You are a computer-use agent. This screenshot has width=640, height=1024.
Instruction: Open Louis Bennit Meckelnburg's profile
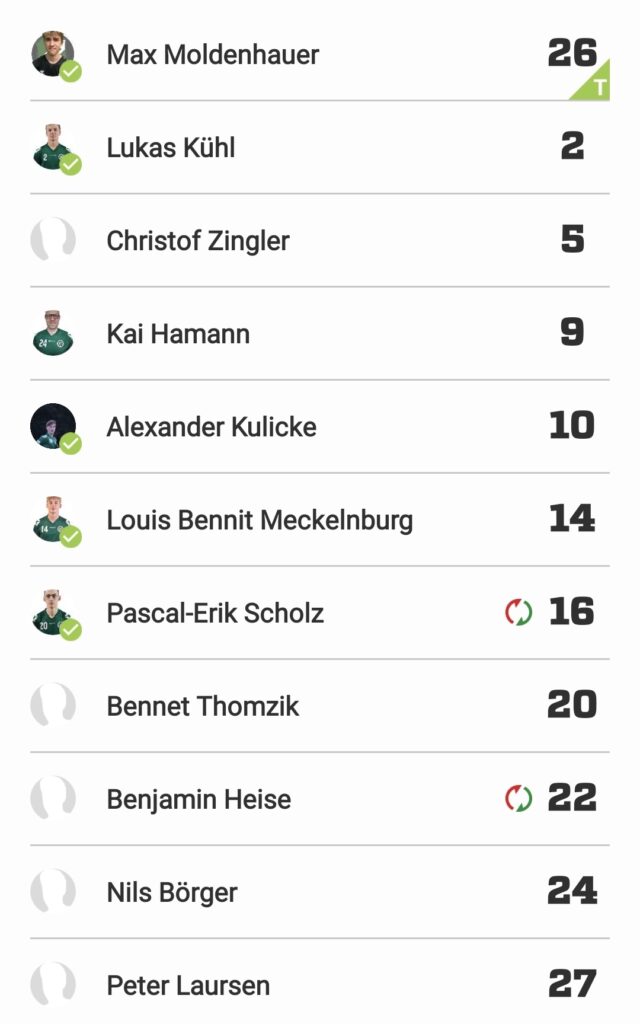click(x=259, y=520)
